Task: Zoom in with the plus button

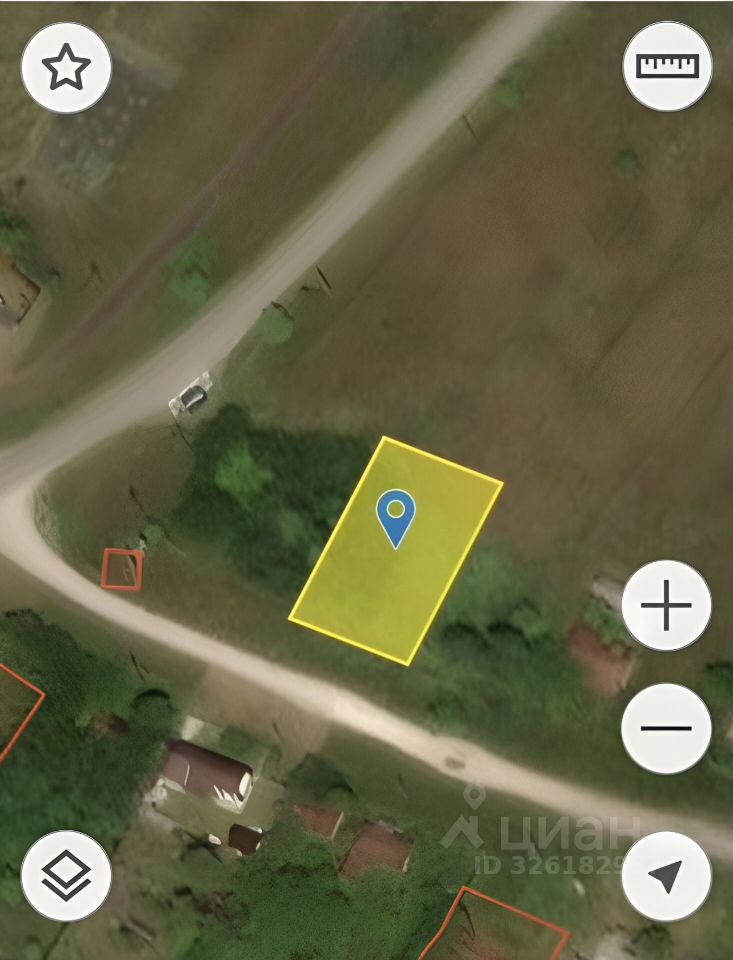Action: tap(666, 606)
